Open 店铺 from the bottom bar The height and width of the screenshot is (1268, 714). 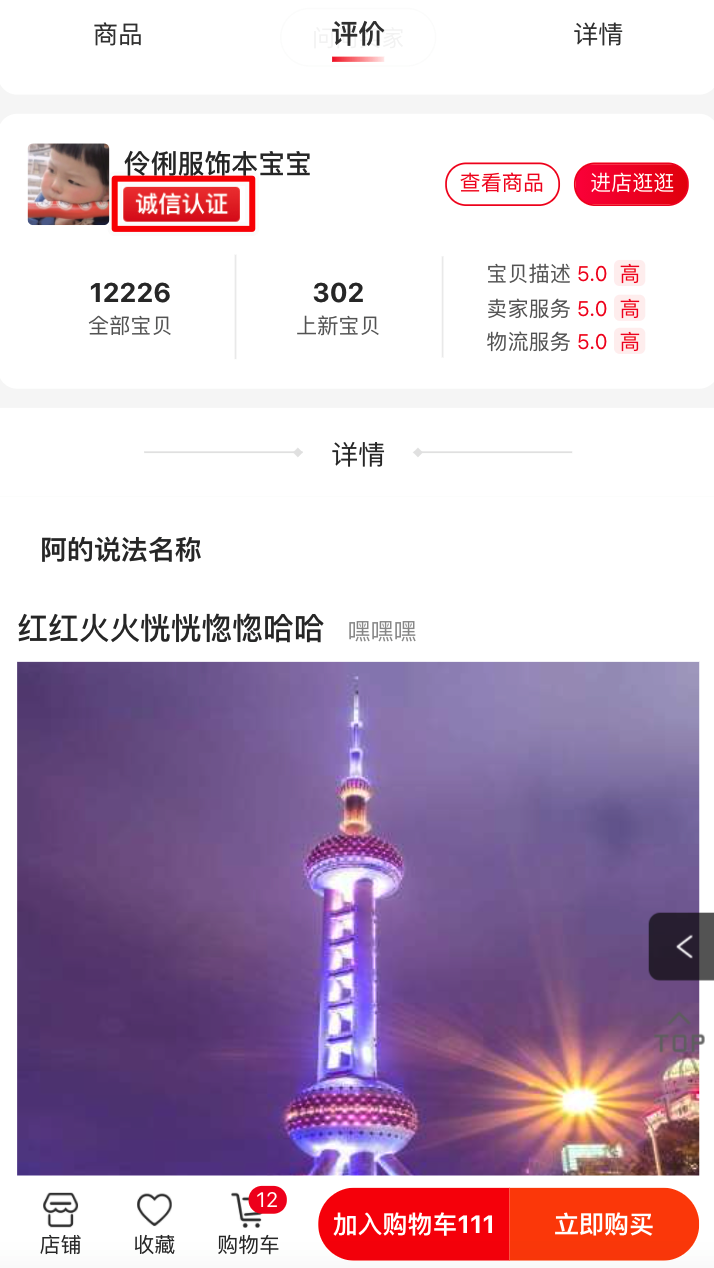(60, 1224)
